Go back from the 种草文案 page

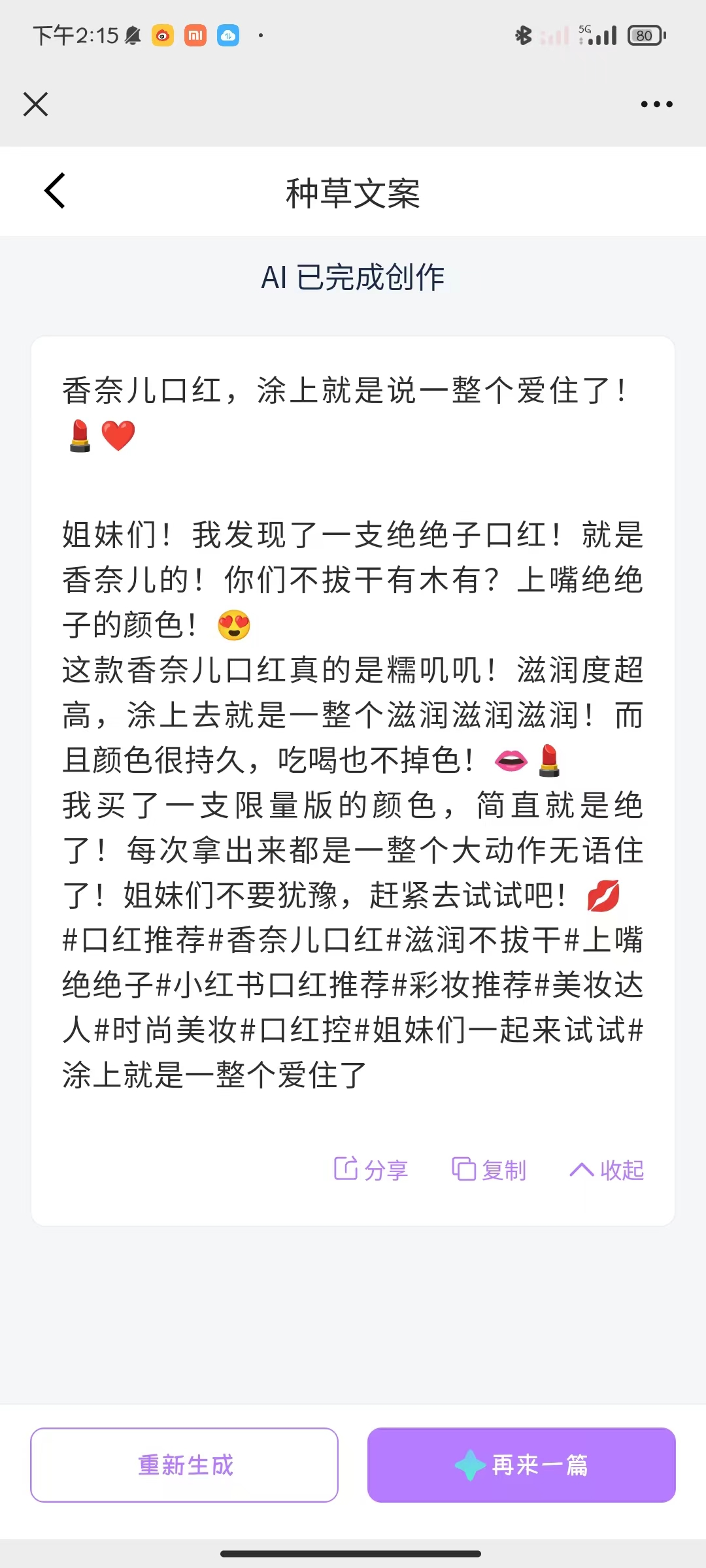click(55, 191)
